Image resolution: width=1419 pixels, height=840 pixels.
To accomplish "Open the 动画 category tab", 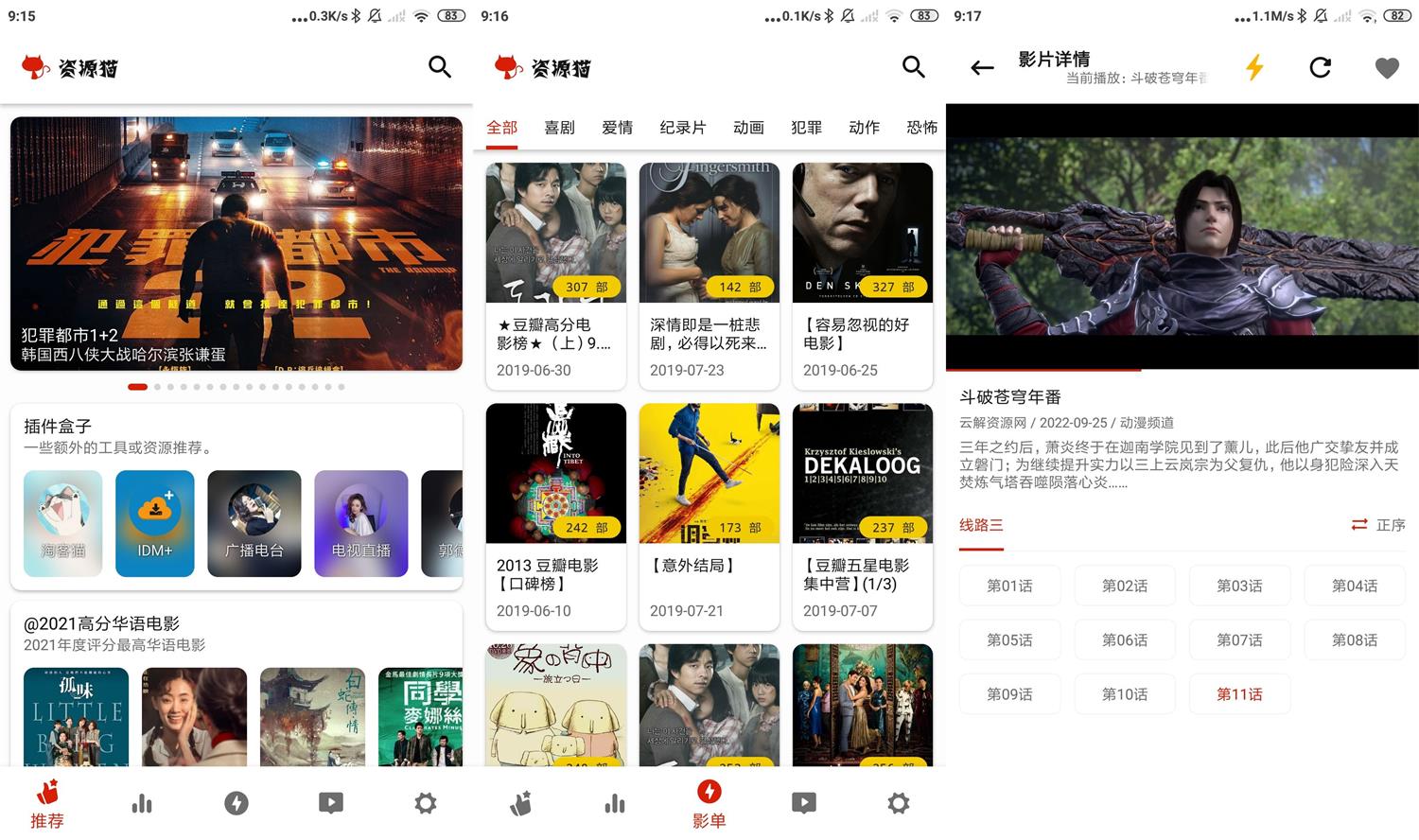I will 748,128.
